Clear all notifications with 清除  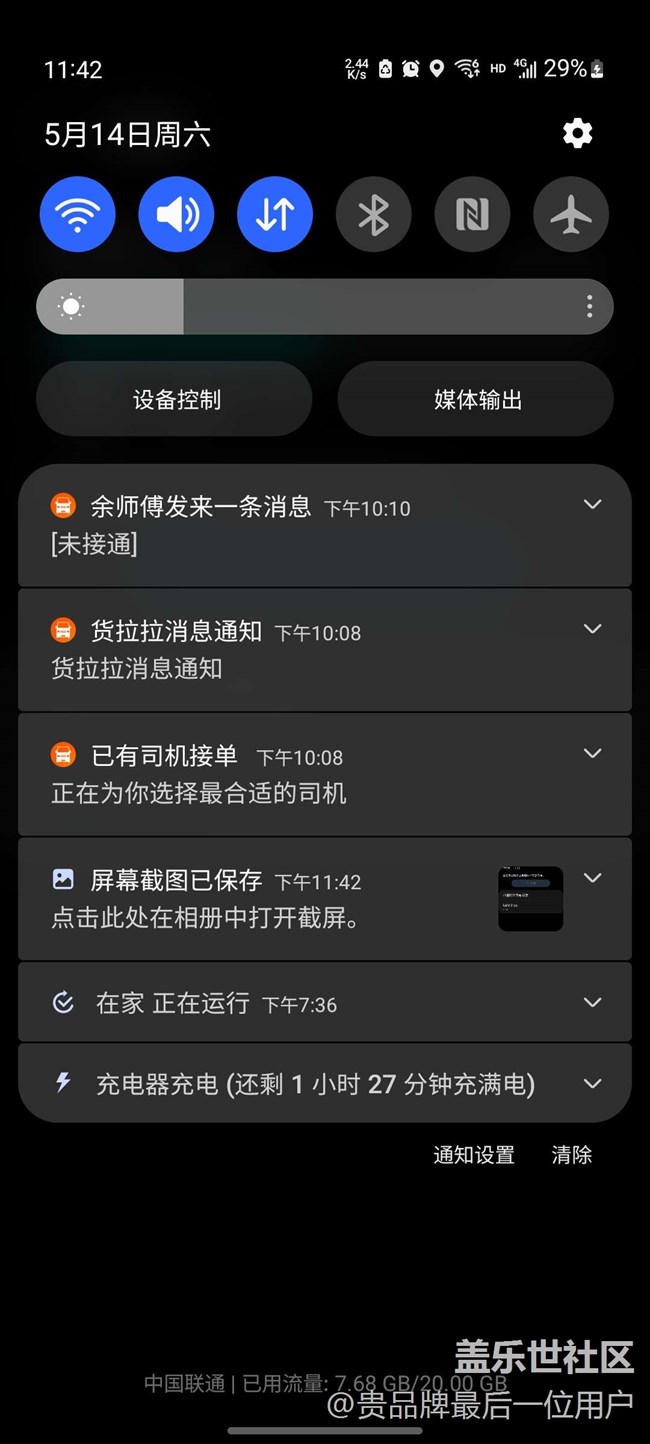click(571, 1155)
